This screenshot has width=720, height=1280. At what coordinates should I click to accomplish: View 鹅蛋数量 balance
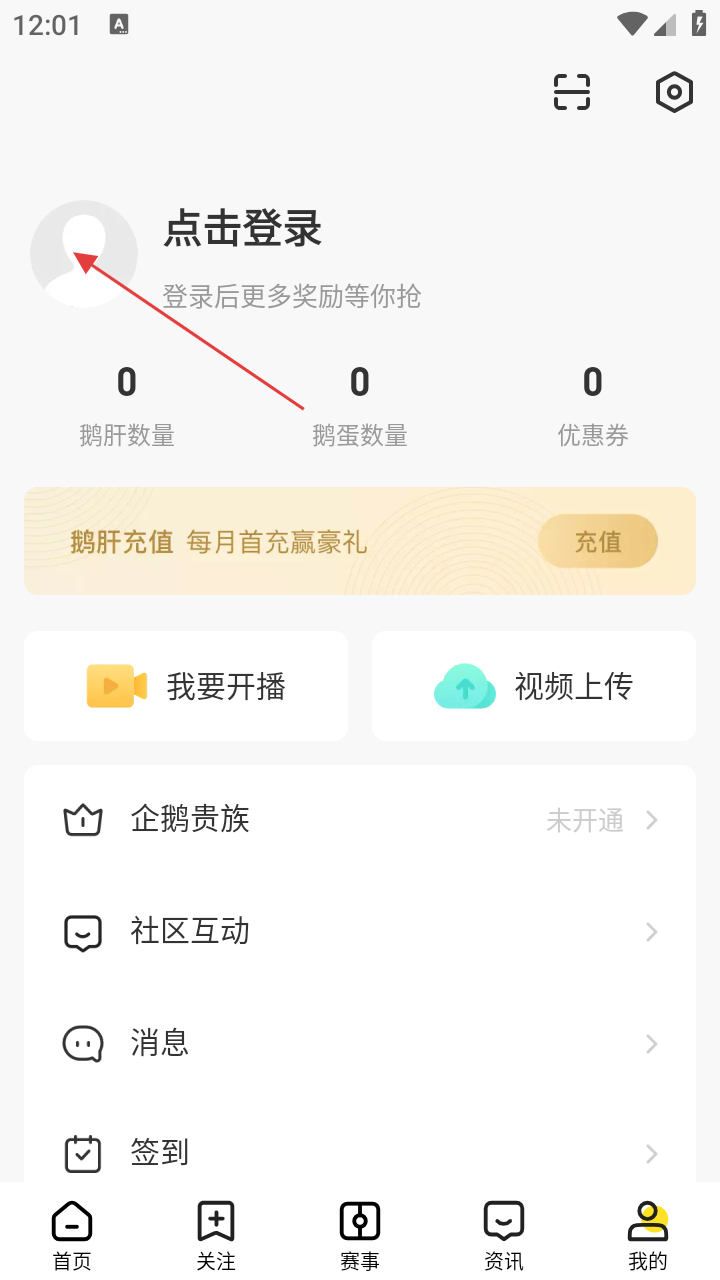tap(360, 405)
